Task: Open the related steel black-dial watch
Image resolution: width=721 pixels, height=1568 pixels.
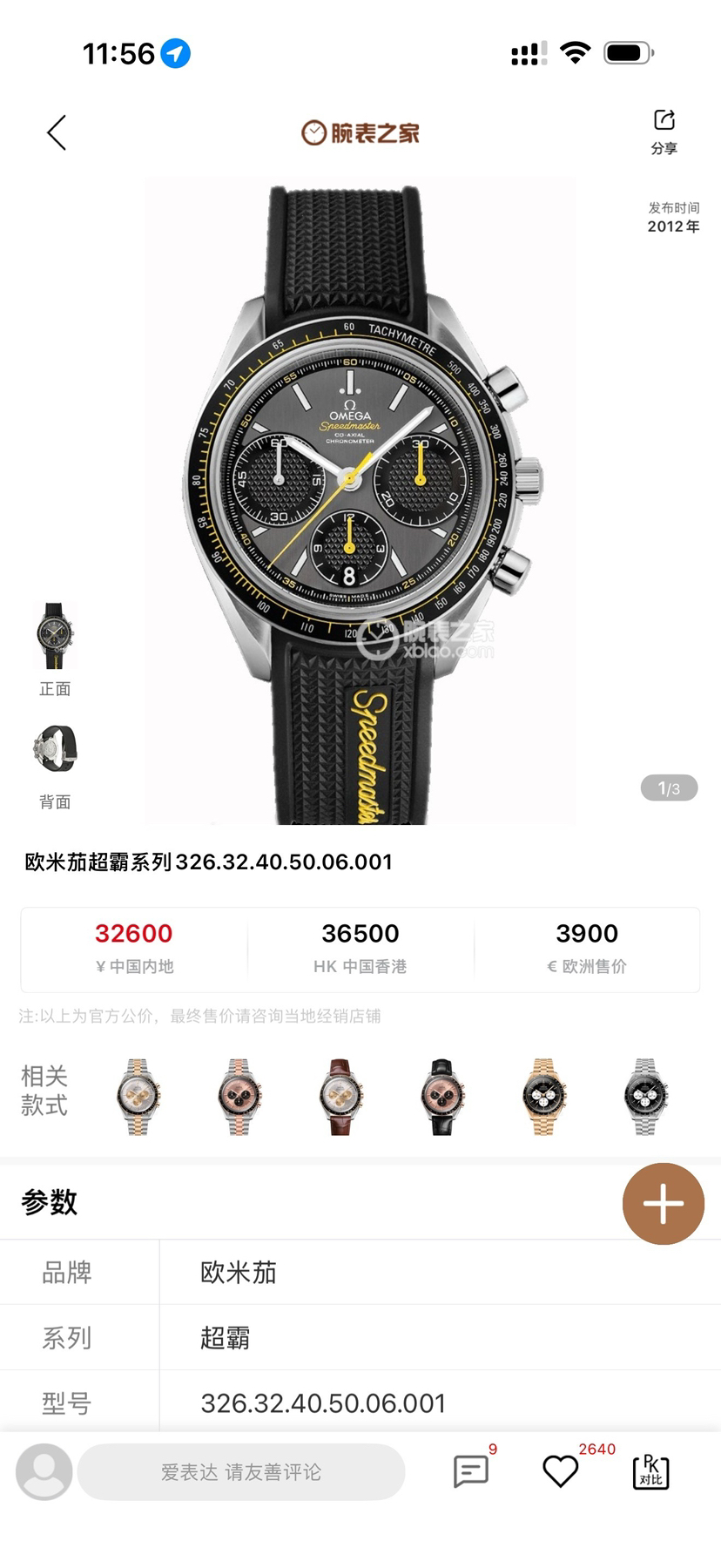Action: (x=646, y=1096)
